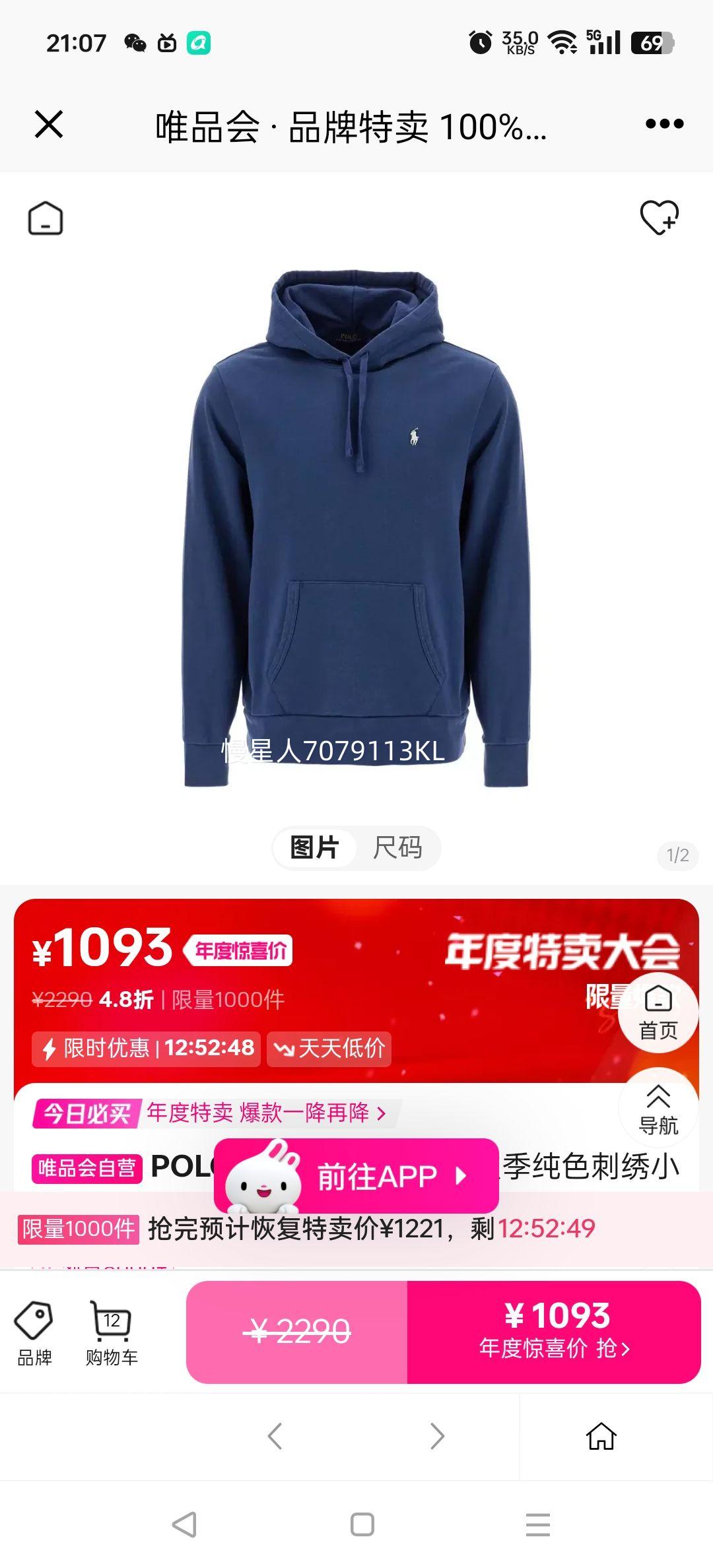Open the home icon above the product image
This screenshot has height=1568, width=713.
click(46, 218)
